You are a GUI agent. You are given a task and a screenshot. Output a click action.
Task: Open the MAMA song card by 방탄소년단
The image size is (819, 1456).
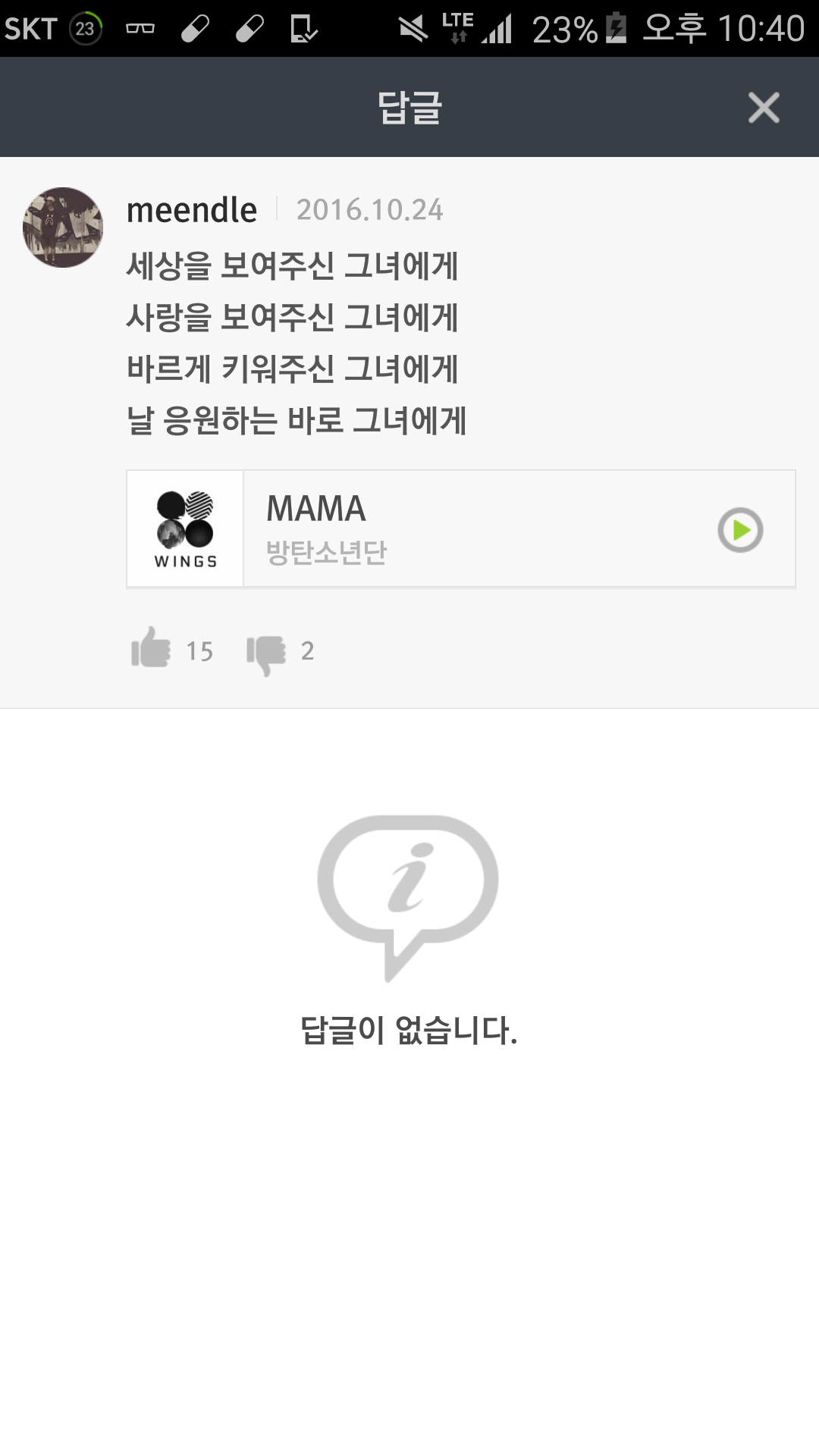[x=455, y=529]
